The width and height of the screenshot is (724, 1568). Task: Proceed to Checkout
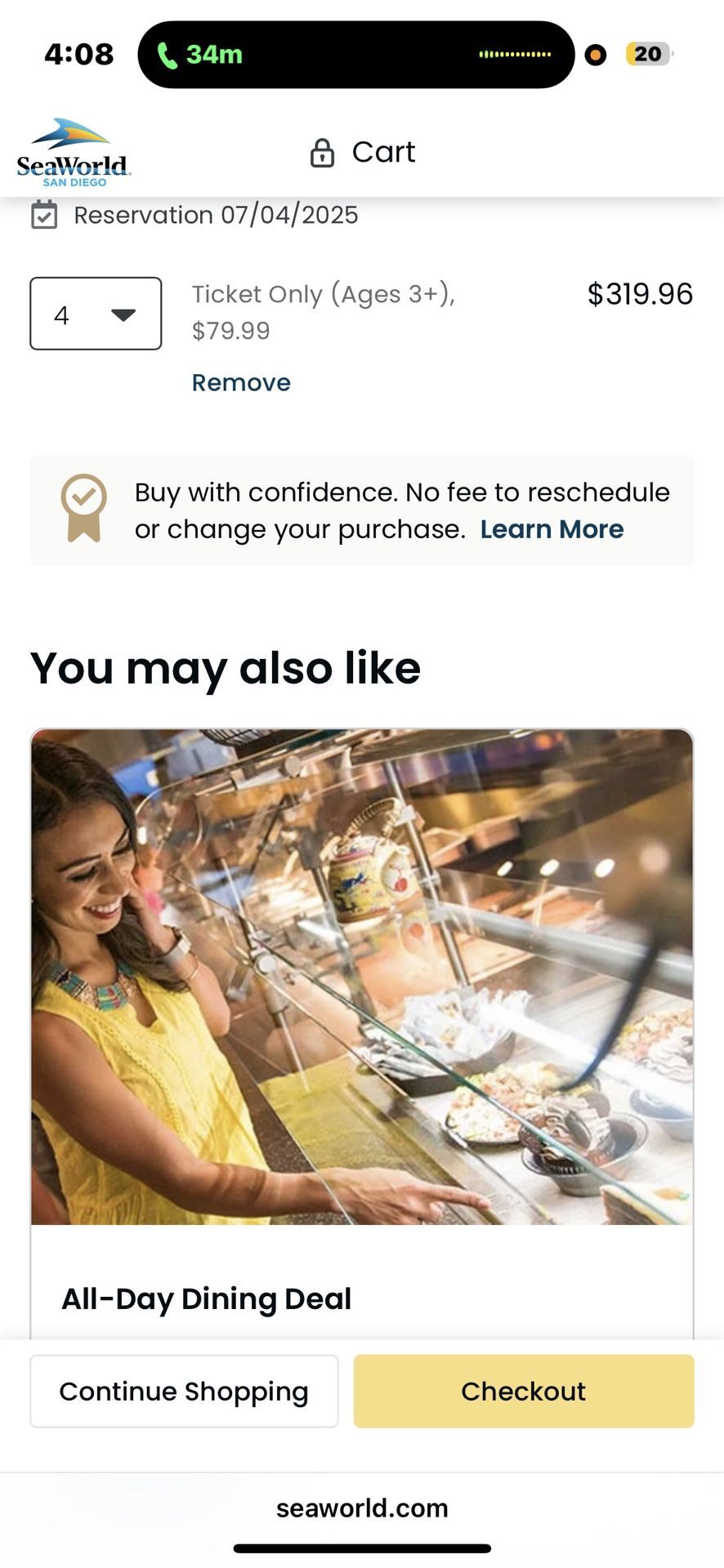[523, 1391]
